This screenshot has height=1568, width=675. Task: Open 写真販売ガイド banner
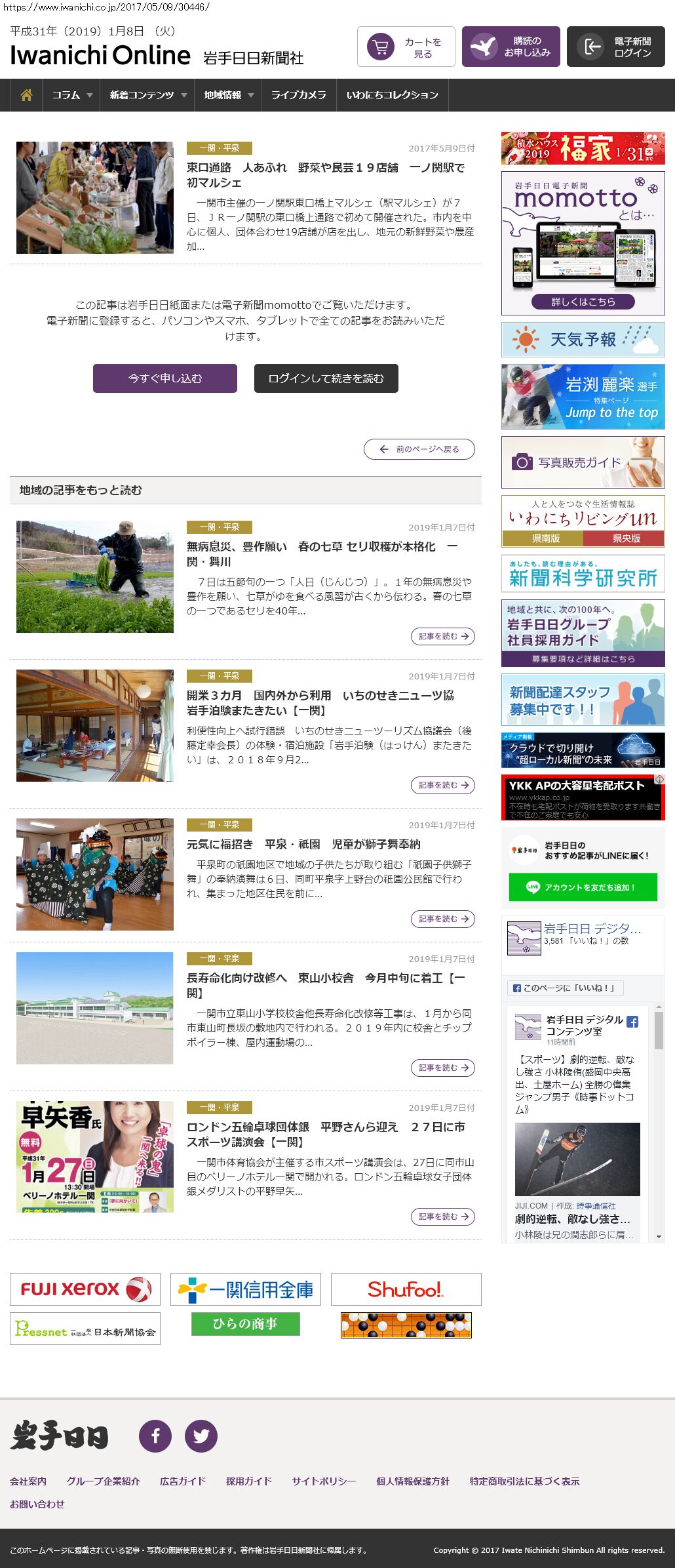click(x=583, y=462)
